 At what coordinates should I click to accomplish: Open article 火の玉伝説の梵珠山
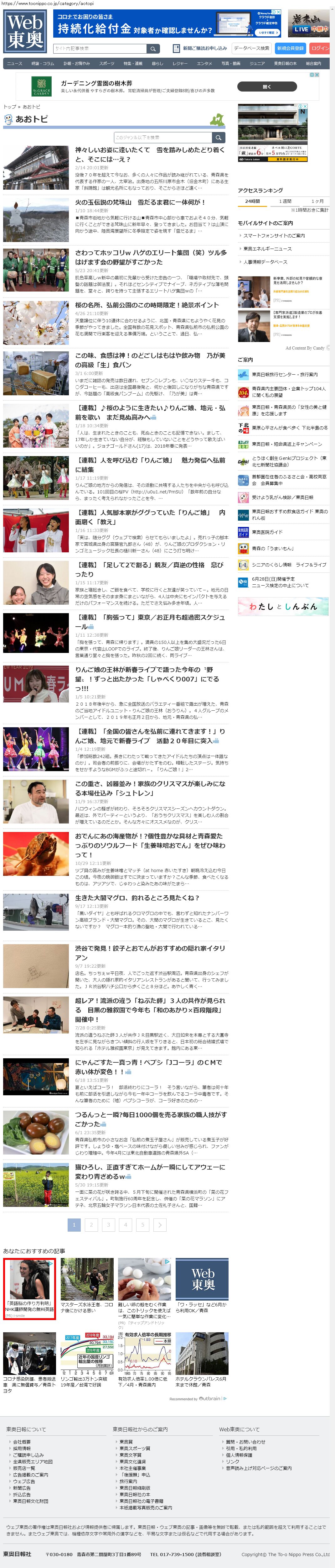coord(140,202)
